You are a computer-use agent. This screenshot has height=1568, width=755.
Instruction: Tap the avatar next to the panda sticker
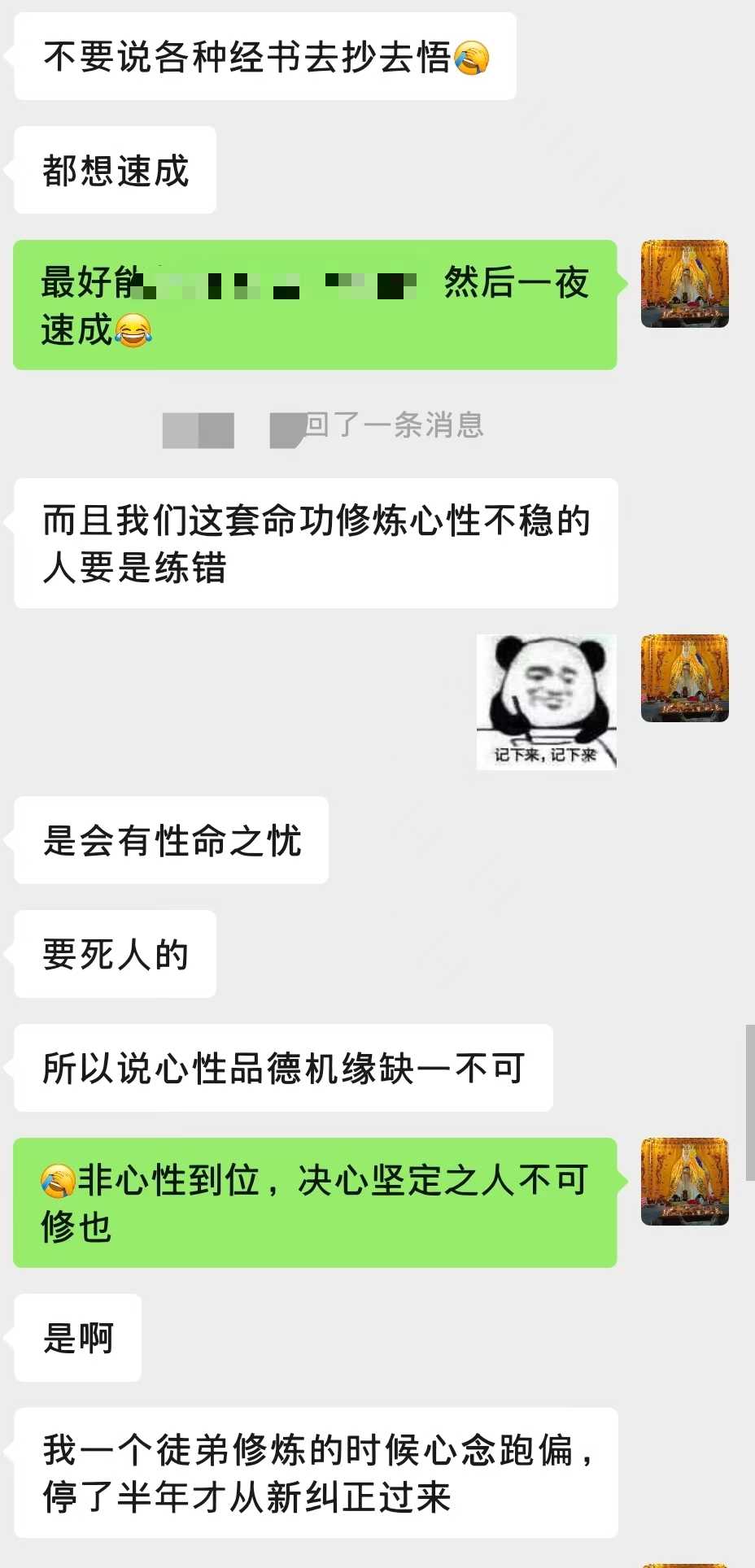point(684,678)
